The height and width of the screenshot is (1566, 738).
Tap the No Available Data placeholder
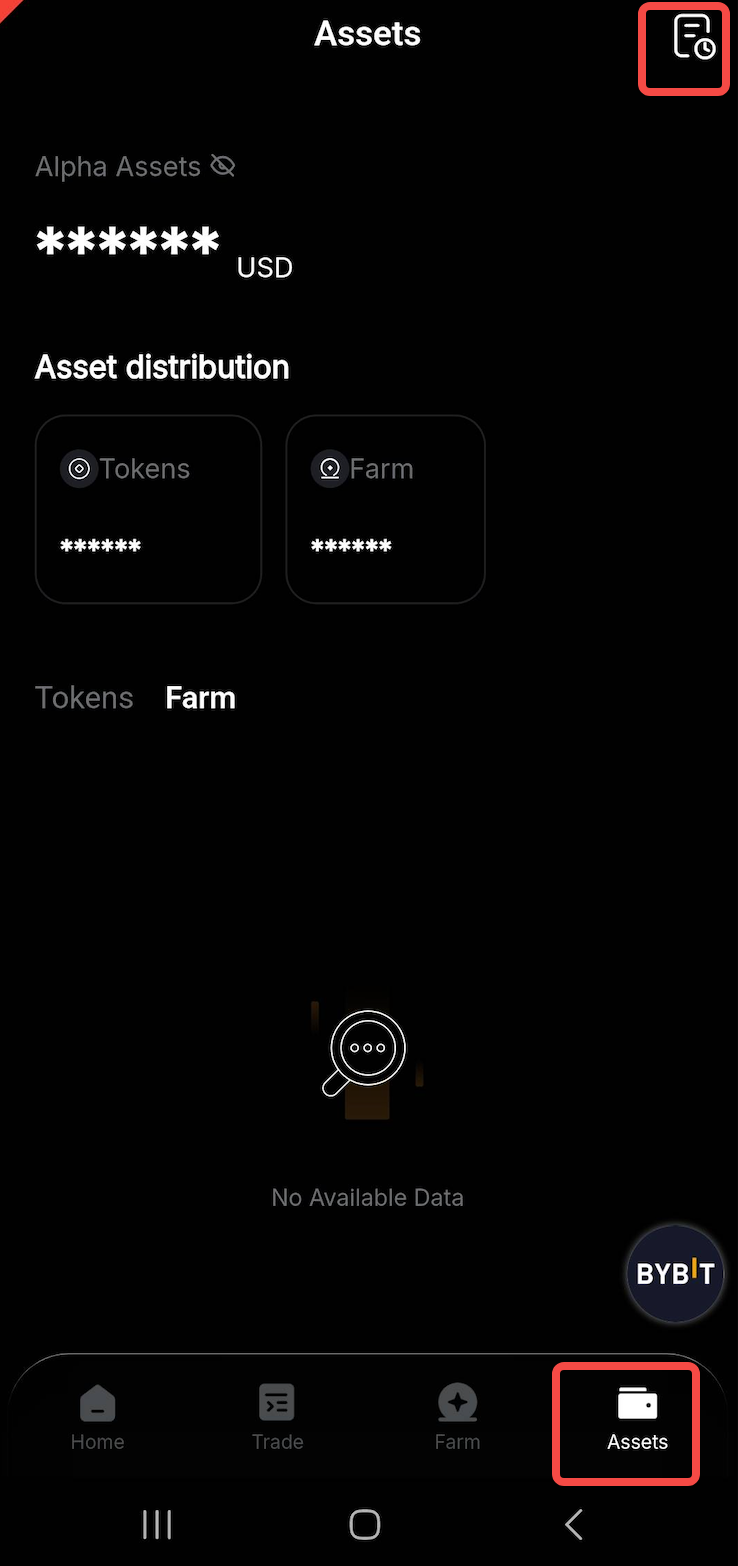367,1197
